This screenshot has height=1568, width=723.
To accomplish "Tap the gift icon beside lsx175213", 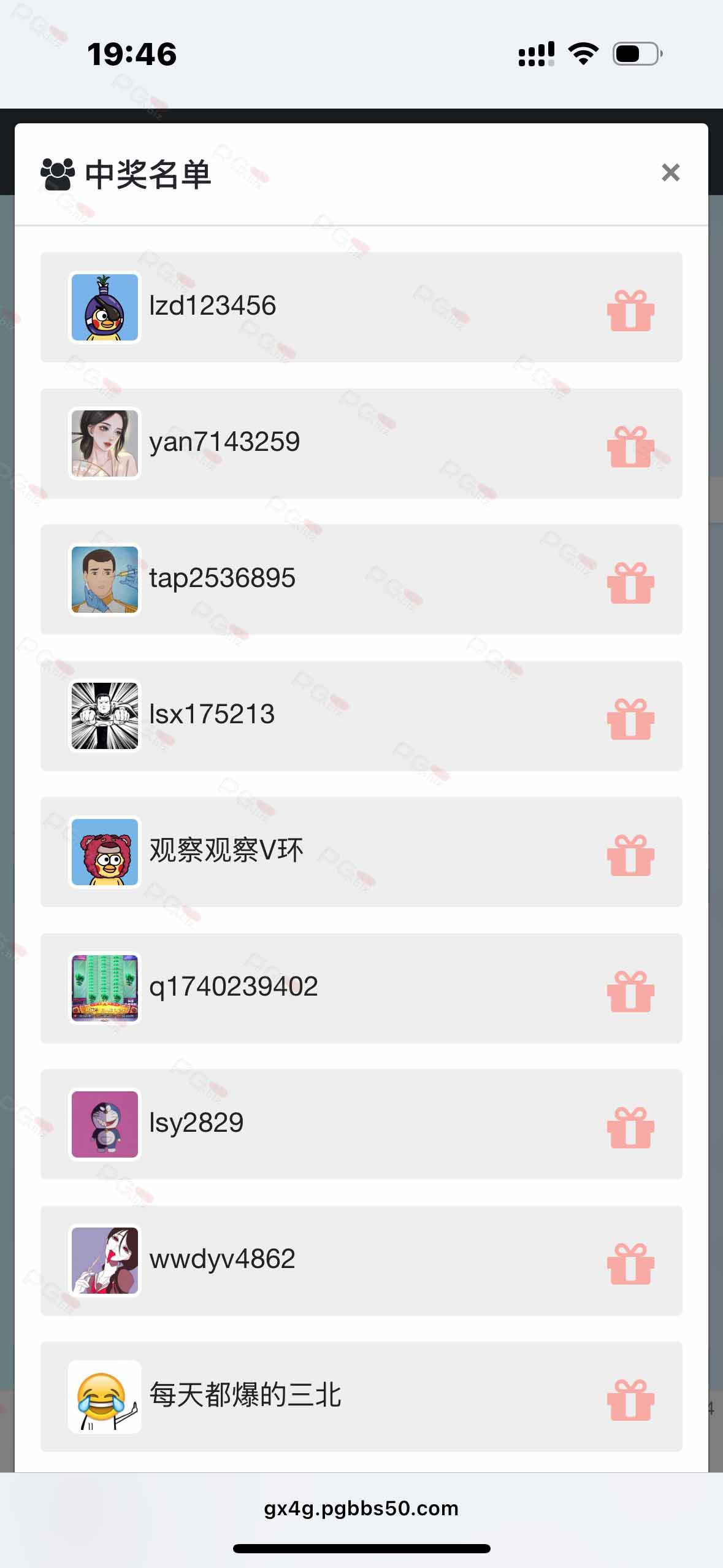I will (x=630, y=719).
